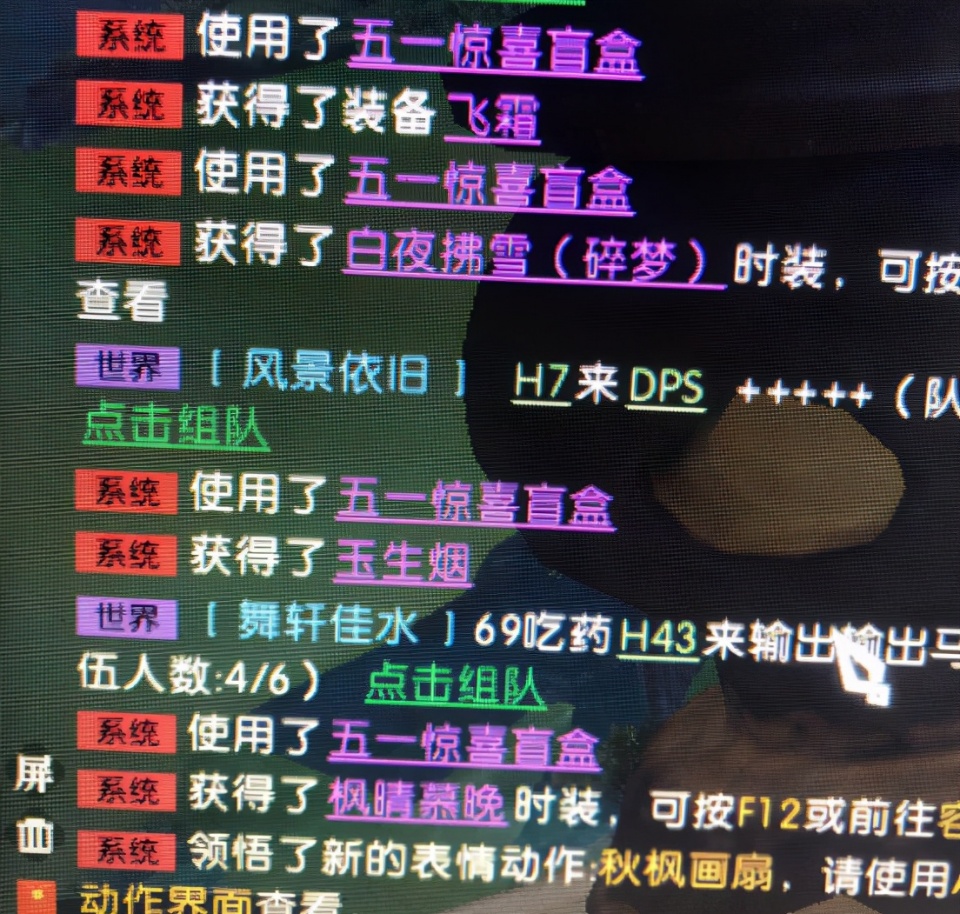The image size is (960, 914).
Task: Open the 玉生烟 item link
Action: pyautogui.click(x=402, y=560)
